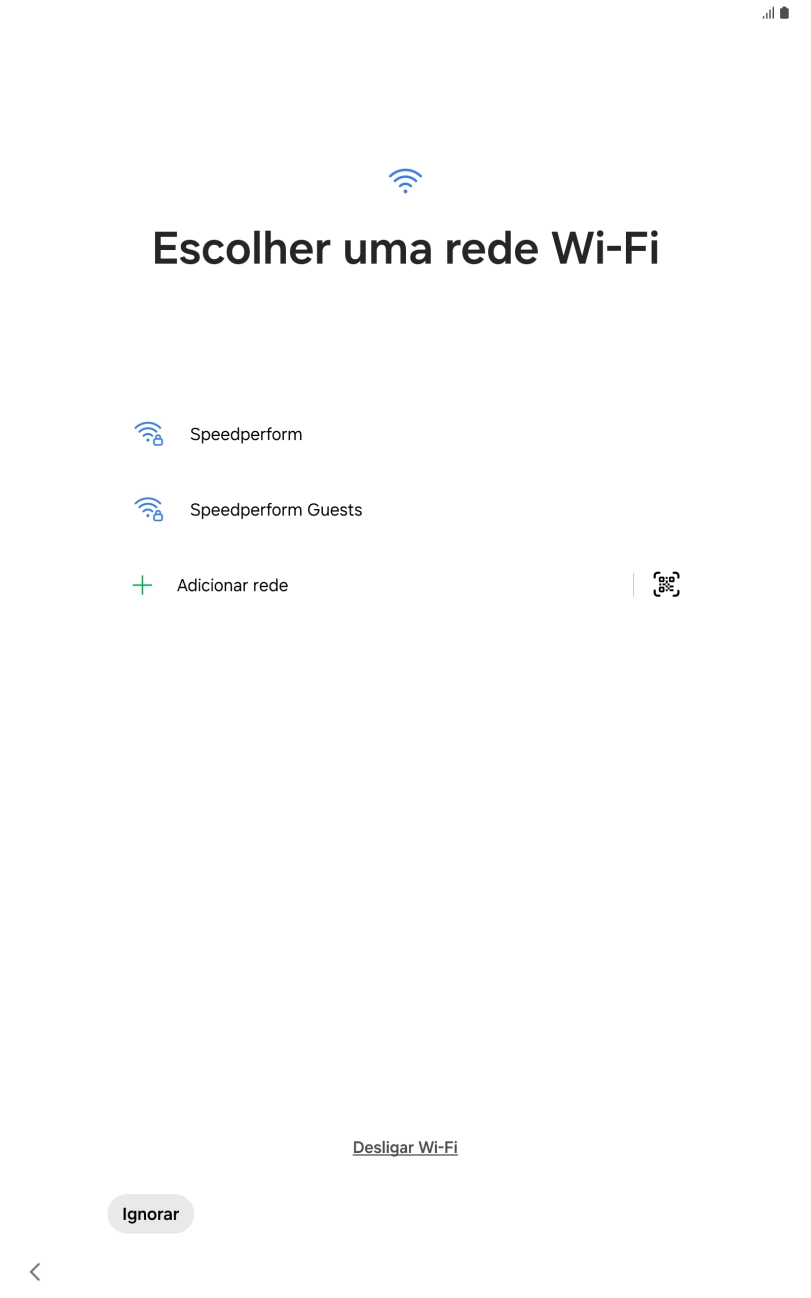Screen dimensions: 811x1298
Task: Click the Escolher uma rede Wi-Fi heading
Action: 405,248
